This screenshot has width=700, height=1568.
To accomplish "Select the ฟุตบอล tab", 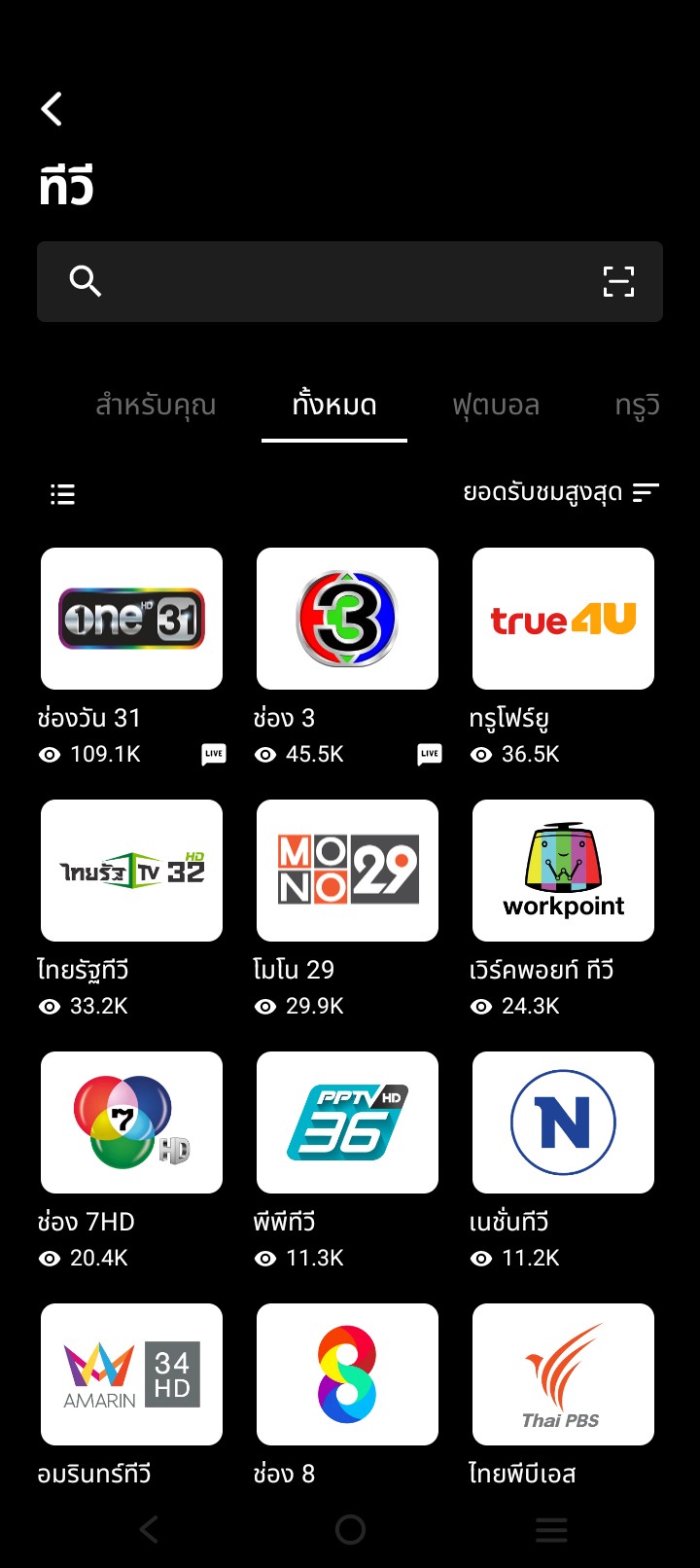I will pos(496,405).
